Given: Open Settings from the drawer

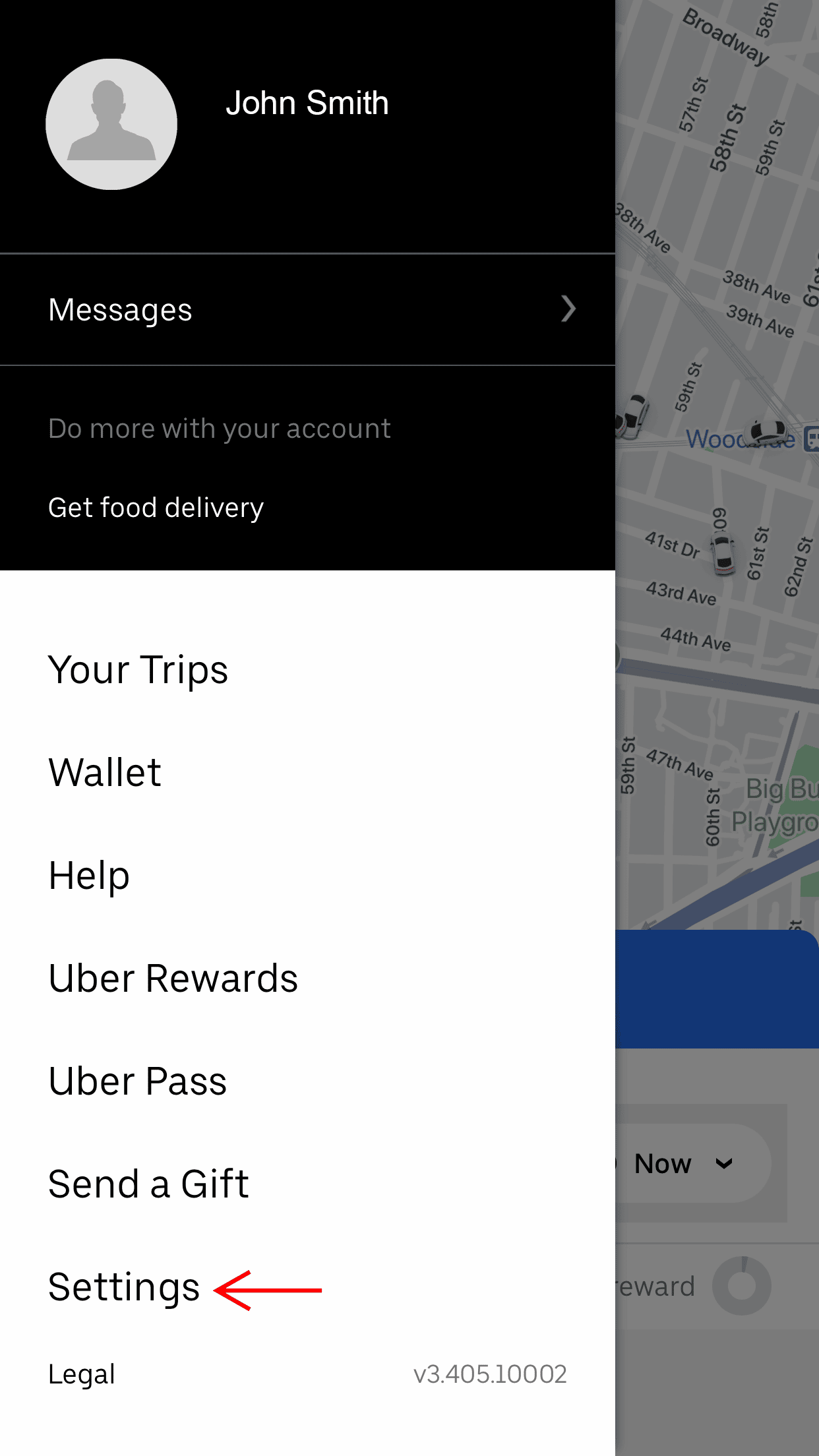Looking at the screenshot, I should click(x=124, y=1287).
